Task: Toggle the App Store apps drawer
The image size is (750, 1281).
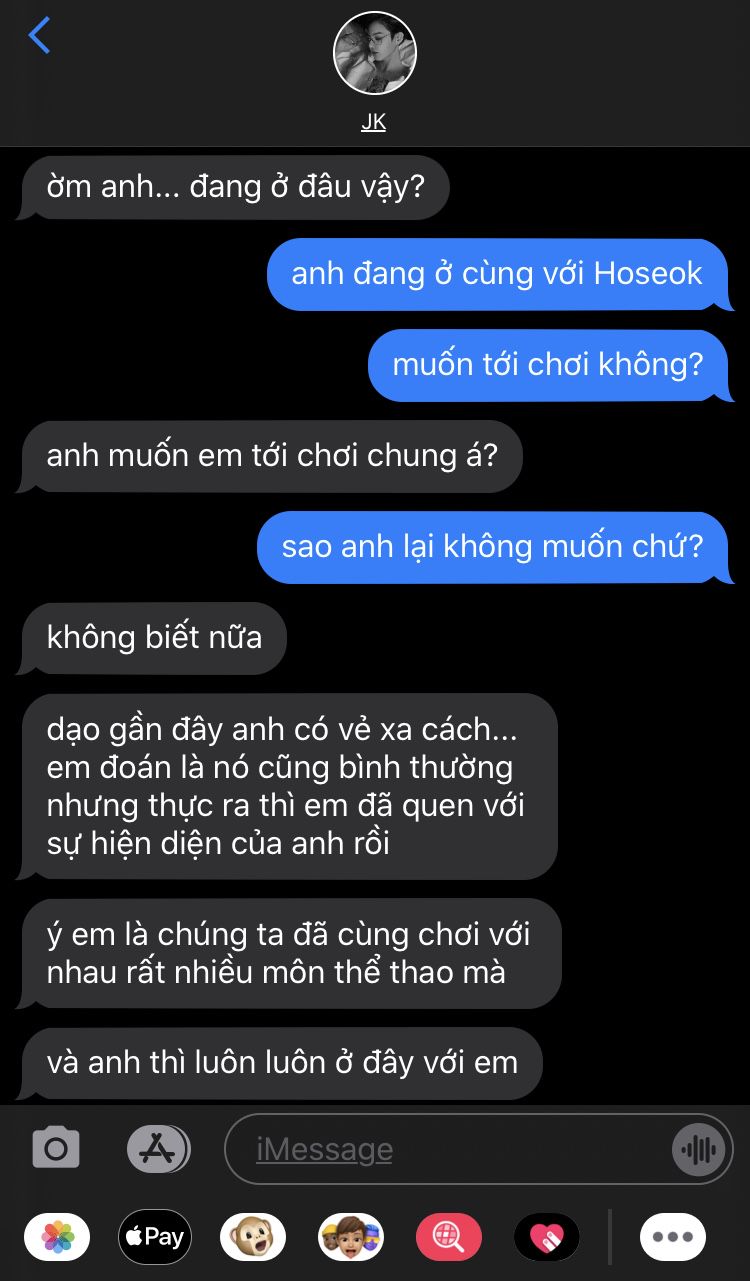Action: (157, 1148)
